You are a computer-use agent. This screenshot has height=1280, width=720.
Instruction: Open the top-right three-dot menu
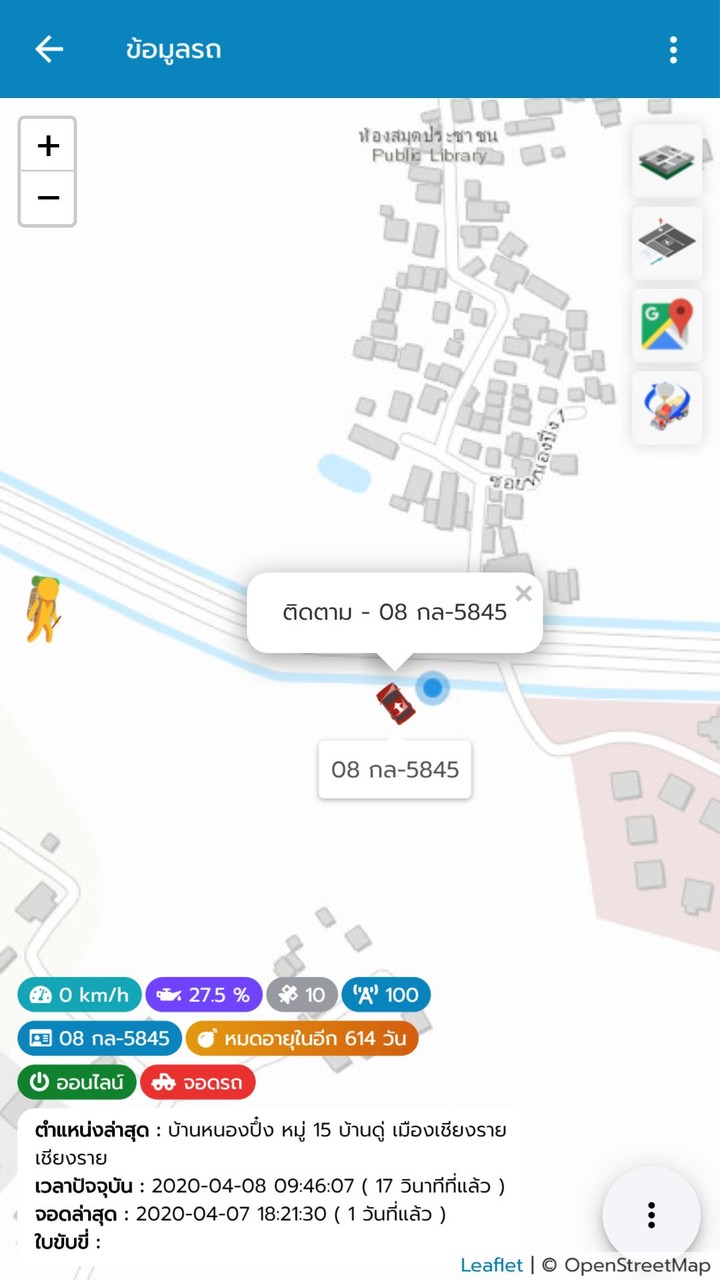tap(673, 49)
